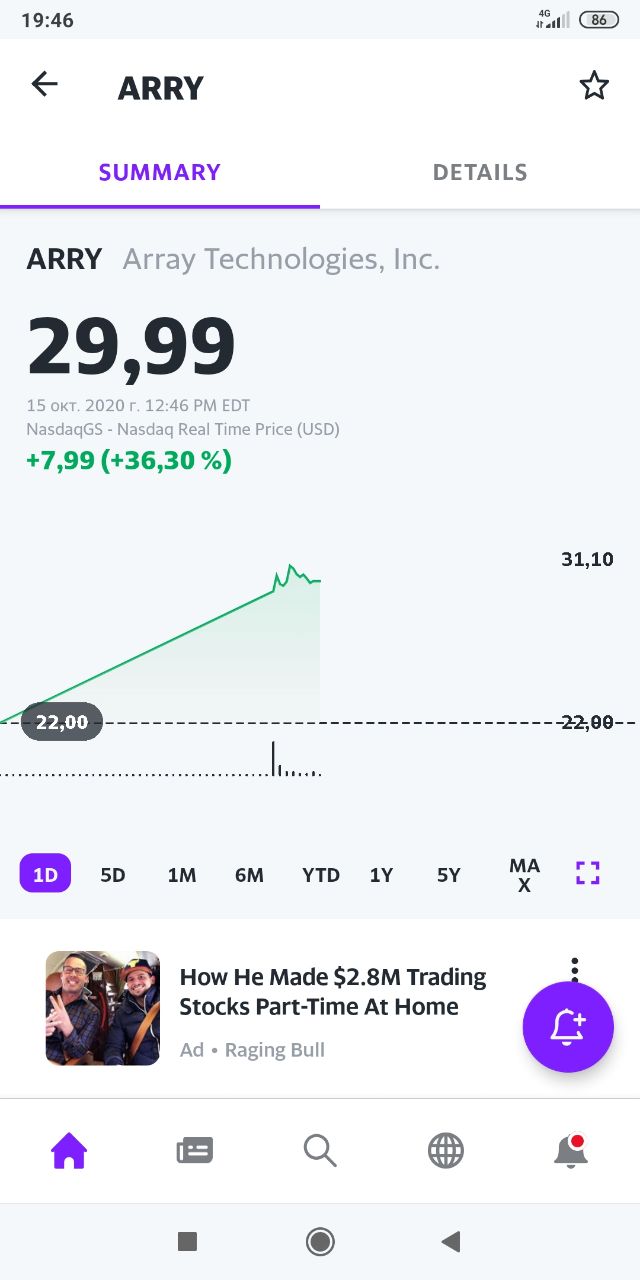Open the ad's three-dot options menu
The image size is (640, 1280).
click(574, 968)
